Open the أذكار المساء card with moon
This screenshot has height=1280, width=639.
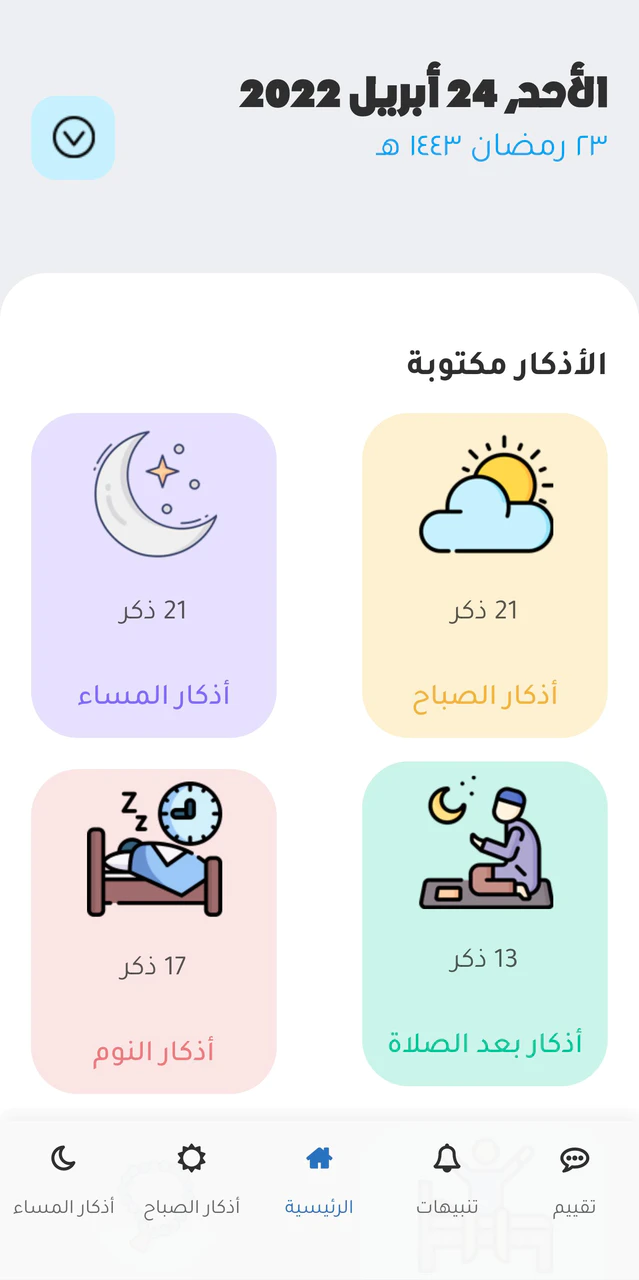point(154,575)
